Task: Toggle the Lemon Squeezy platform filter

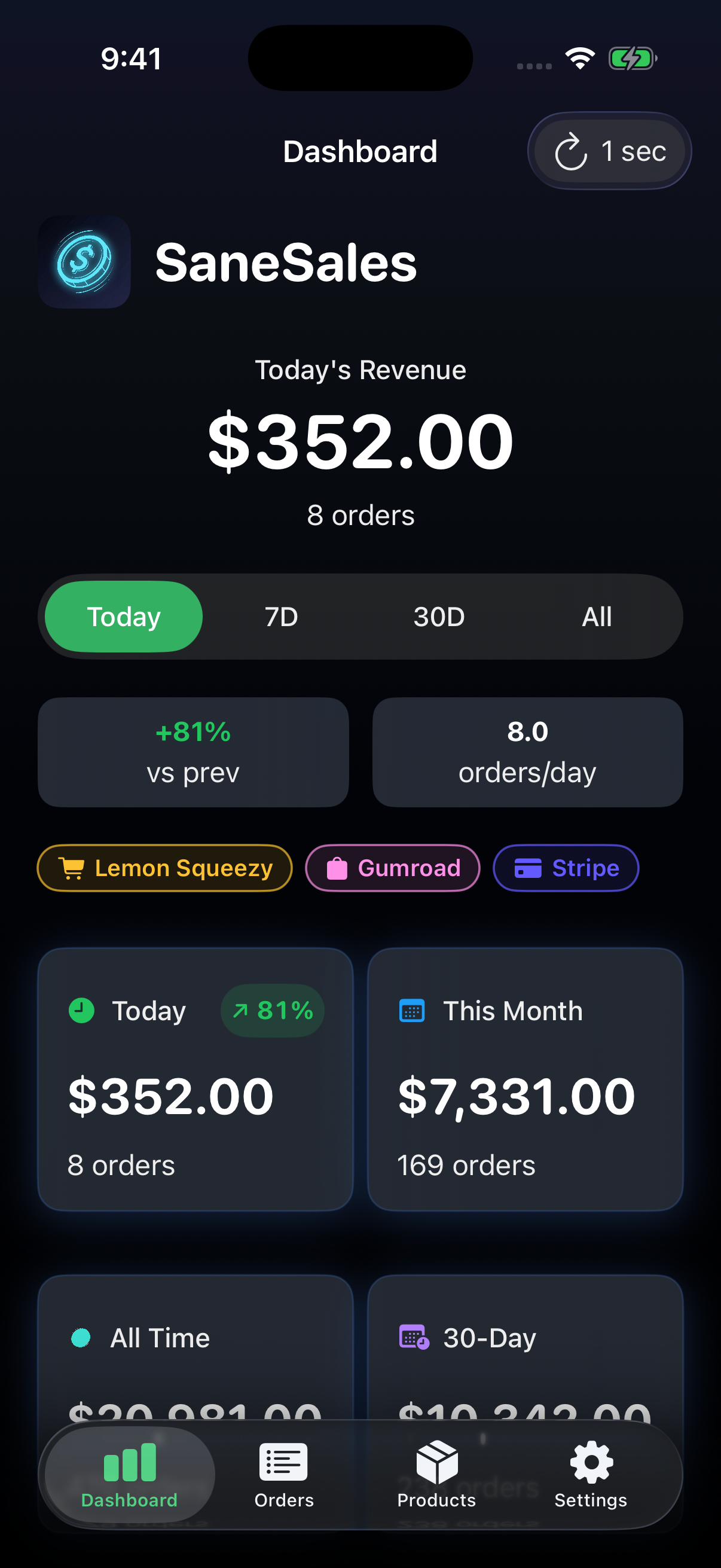Action: point(164,868)
